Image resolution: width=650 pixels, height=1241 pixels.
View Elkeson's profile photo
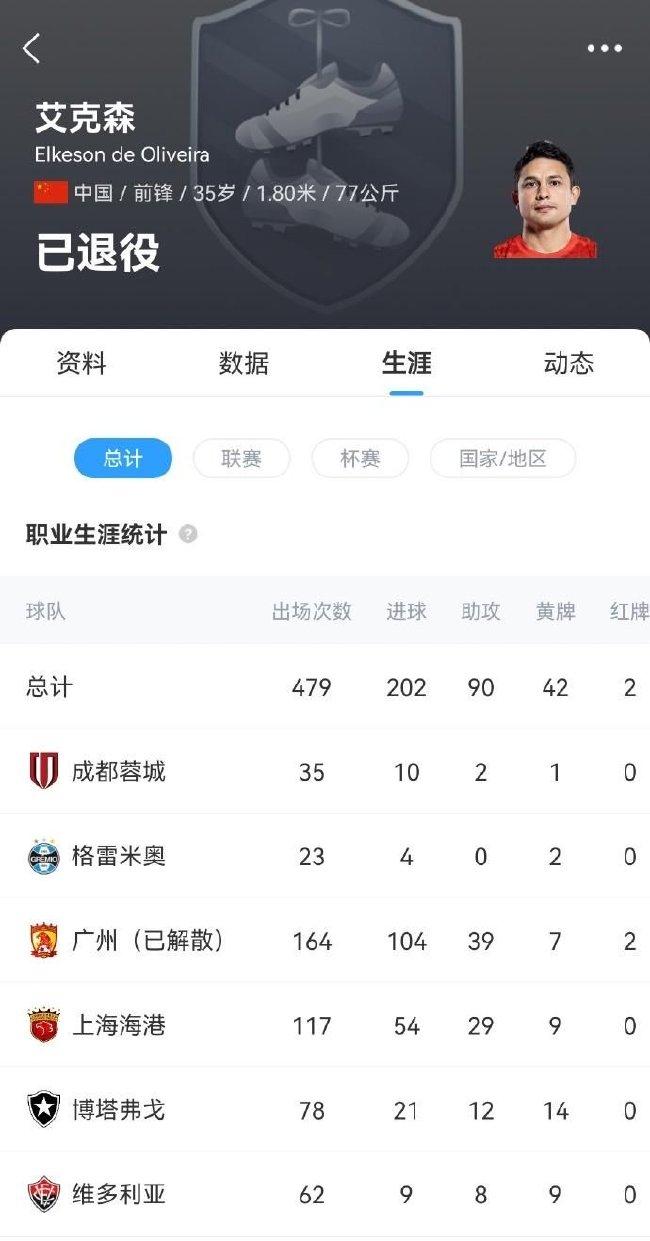click(545, 201)
